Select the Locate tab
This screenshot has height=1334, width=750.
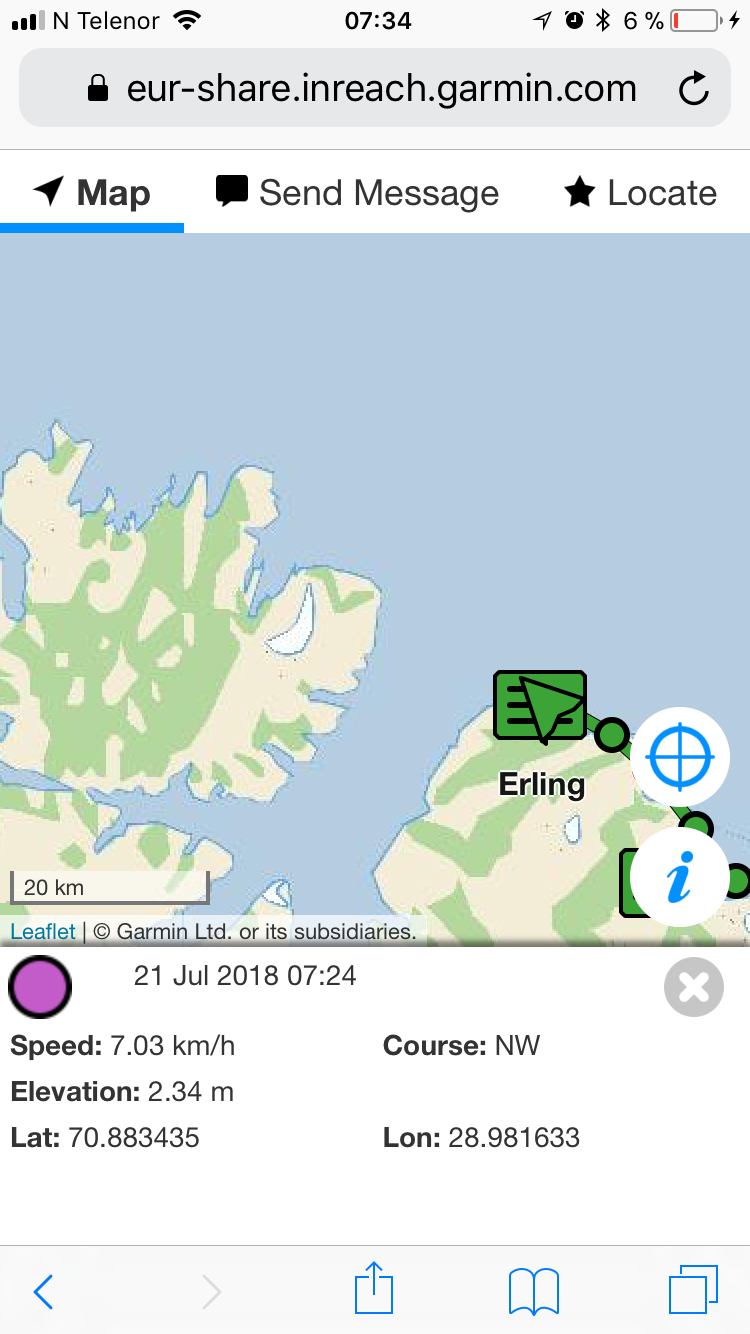point(641,193)
